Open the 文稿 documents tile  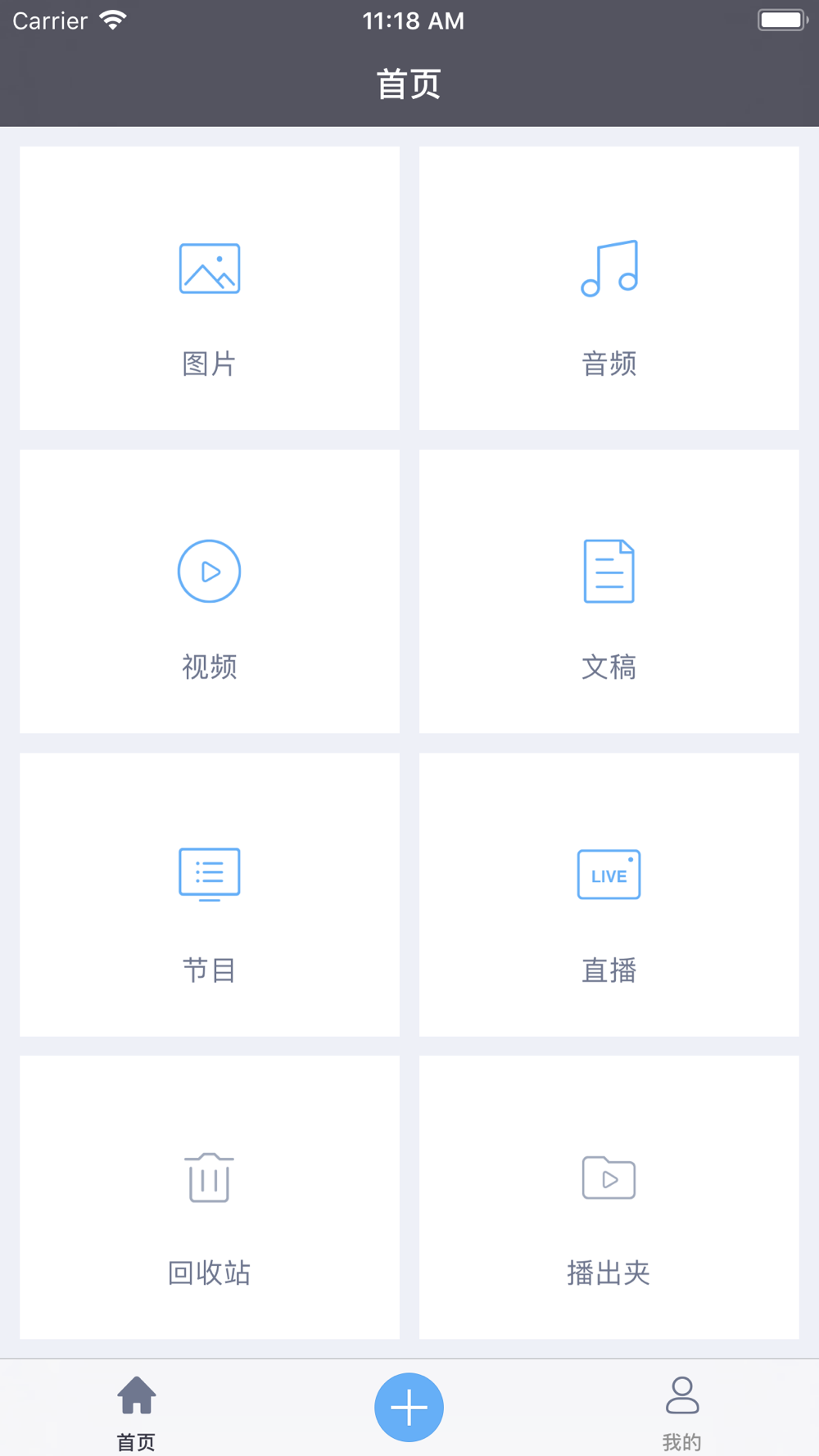coord(609,591)
